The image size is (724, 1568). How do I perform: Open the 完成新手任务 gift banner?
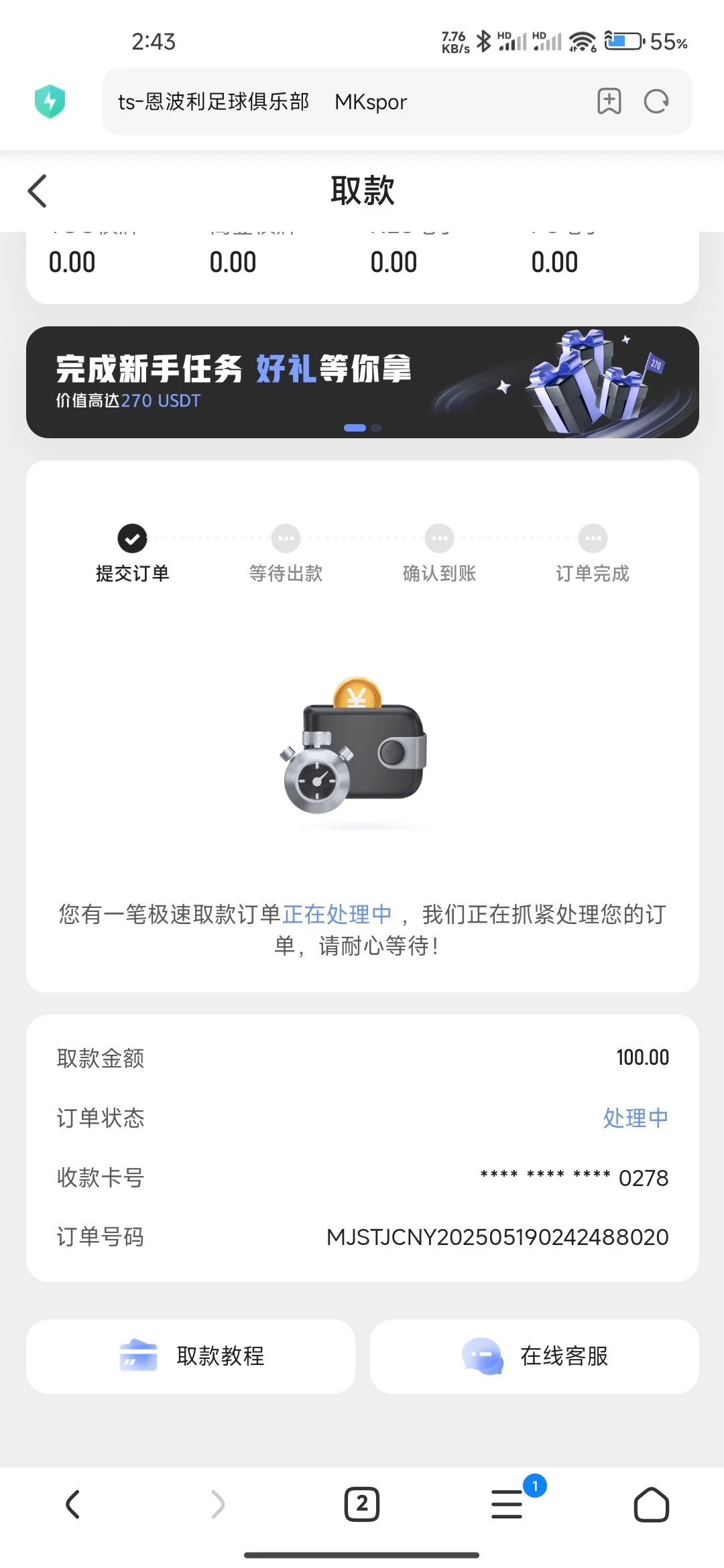(362, 382)
